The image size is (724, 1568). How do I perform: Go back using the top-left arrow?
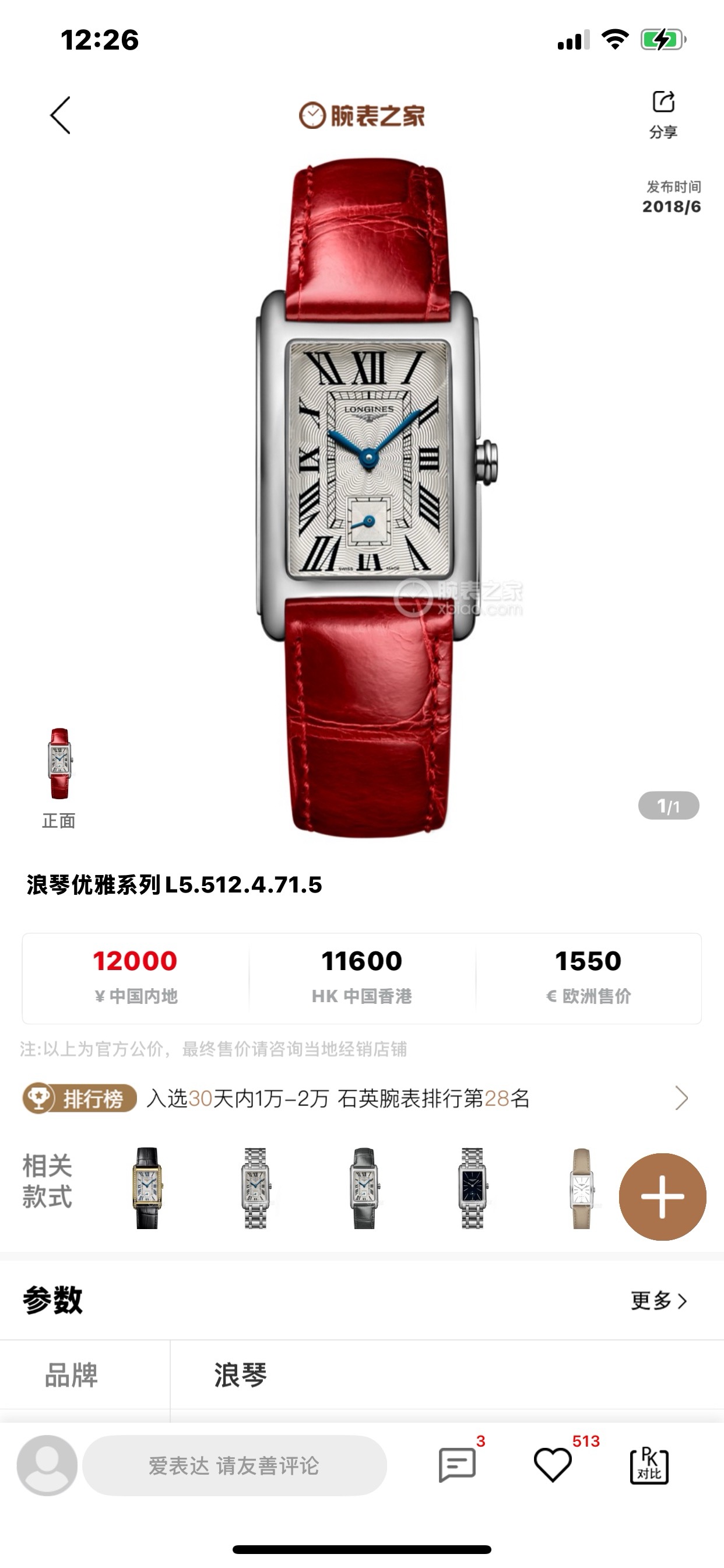click(60, 115)
